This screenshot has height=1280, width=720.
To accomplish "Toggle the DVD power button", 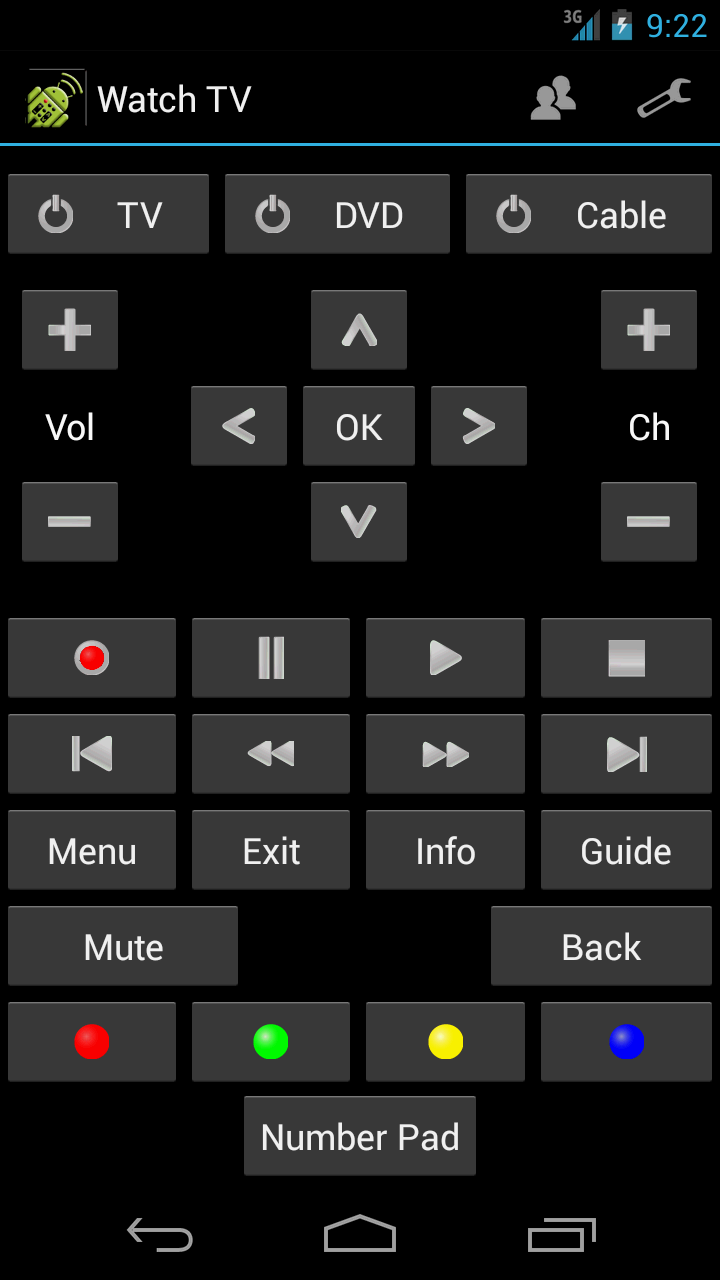I will (x=337, y=215).
